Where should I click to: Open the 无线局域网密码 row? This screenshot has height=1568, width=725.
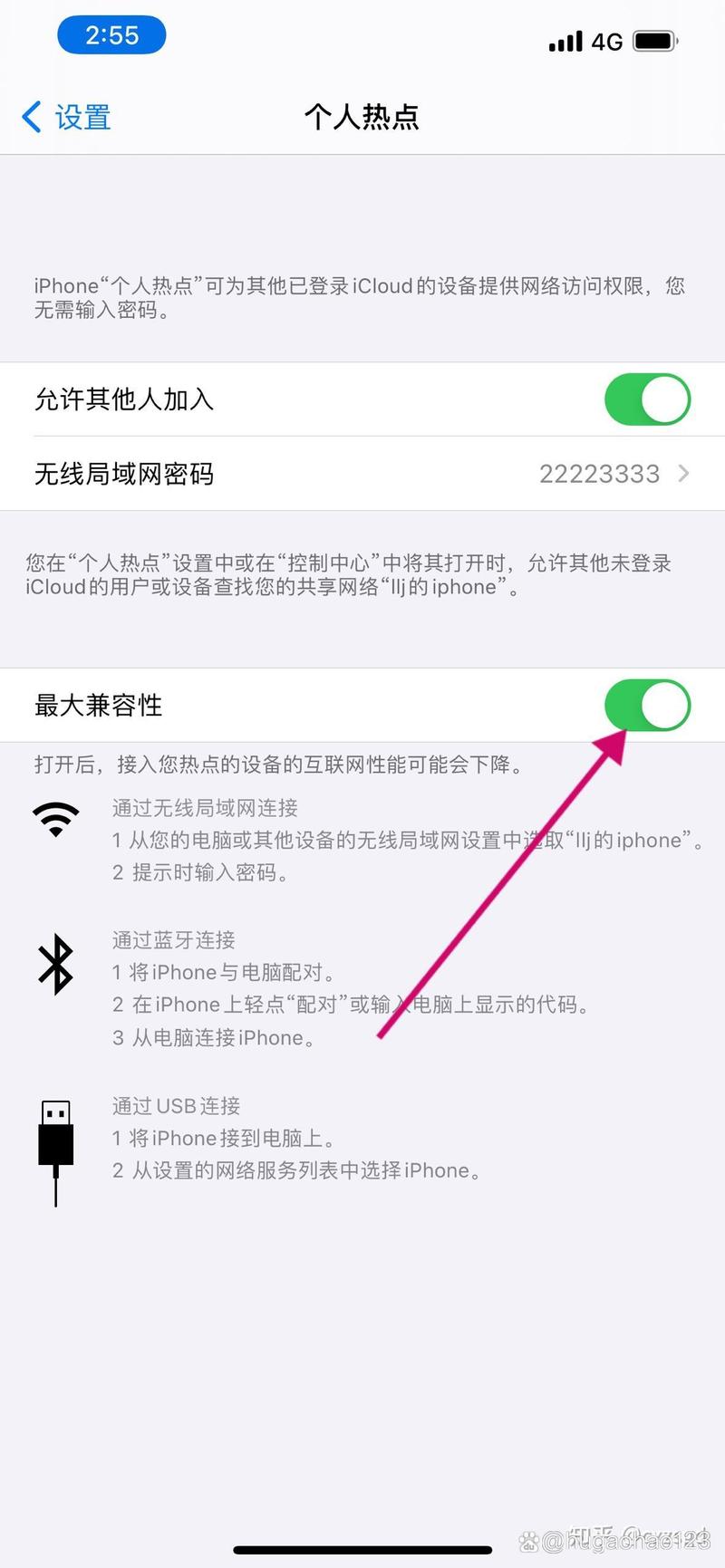coord(362,474)
